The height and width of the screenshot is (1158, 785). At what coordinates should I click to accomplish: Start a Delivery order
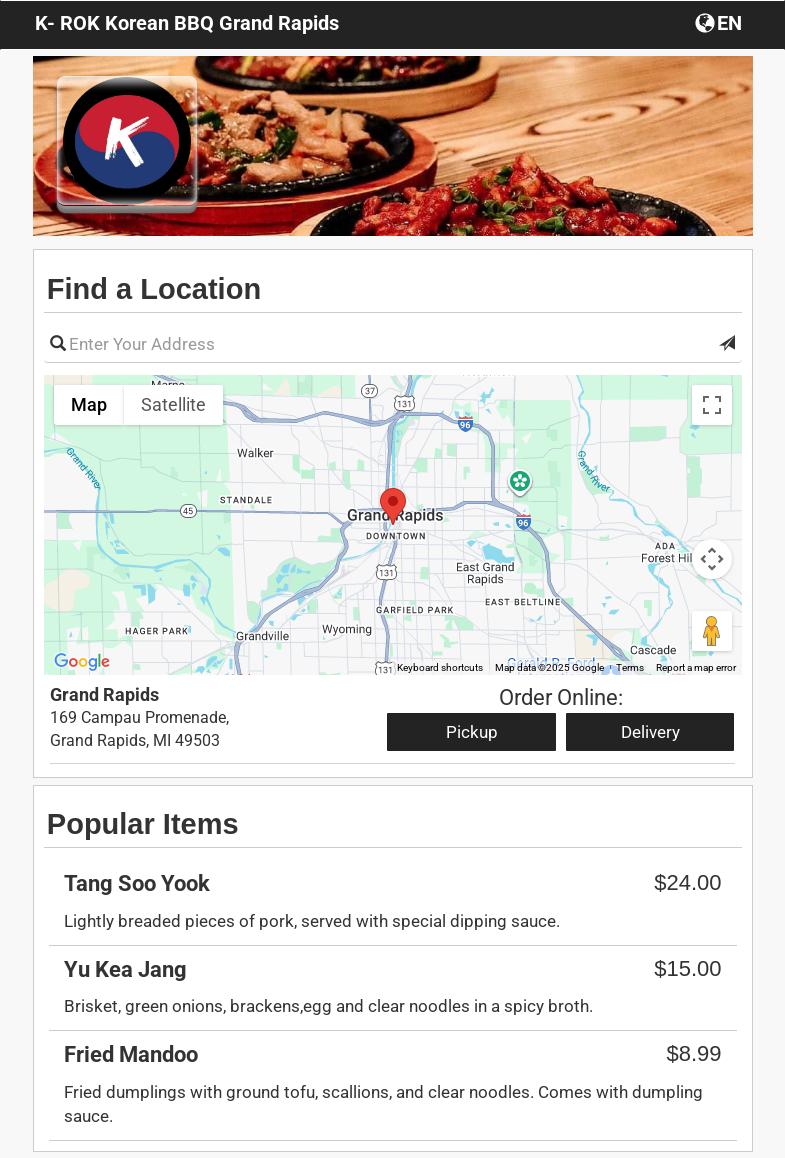pos(650,732)
